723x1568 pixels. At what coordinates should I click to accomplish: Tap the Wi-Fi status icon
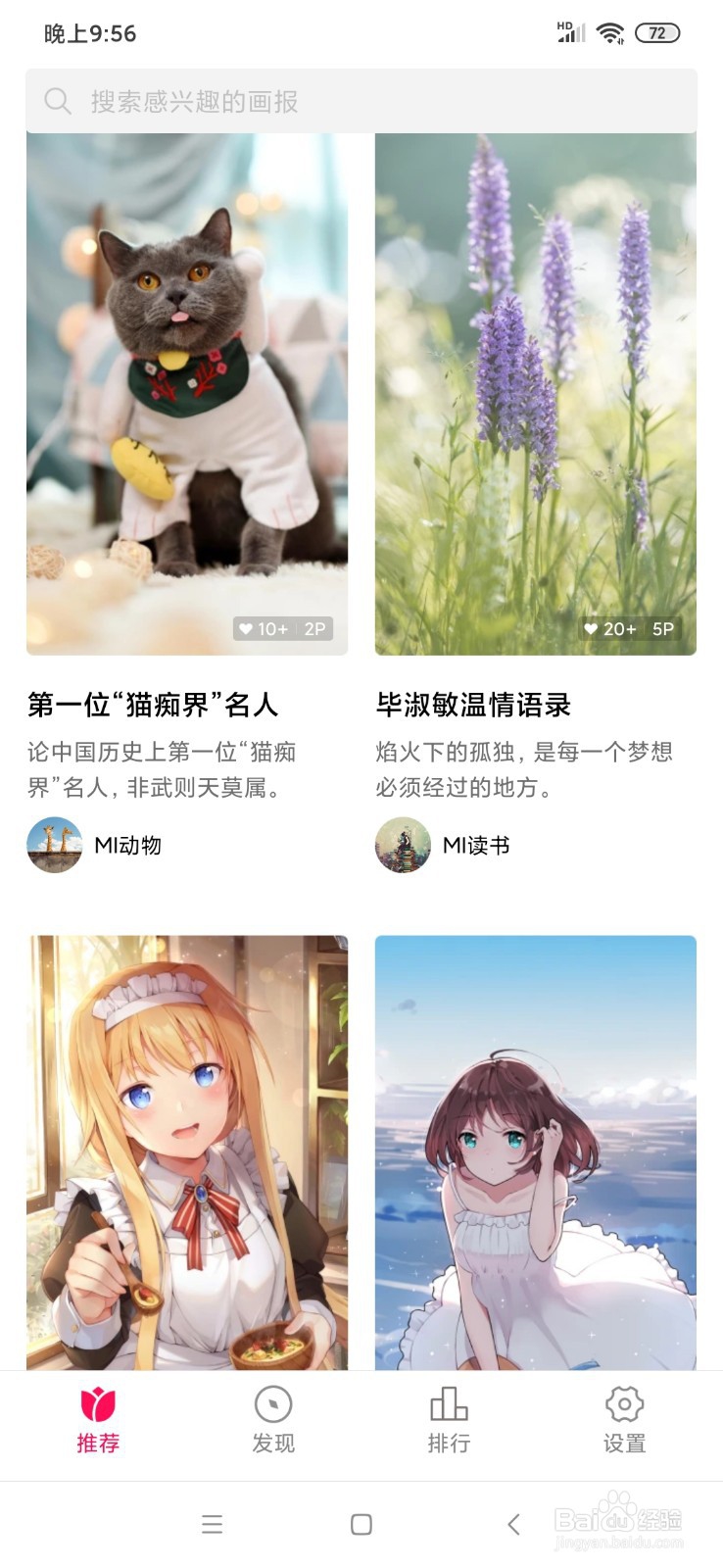pyautogui.click(x=610, y=32)
